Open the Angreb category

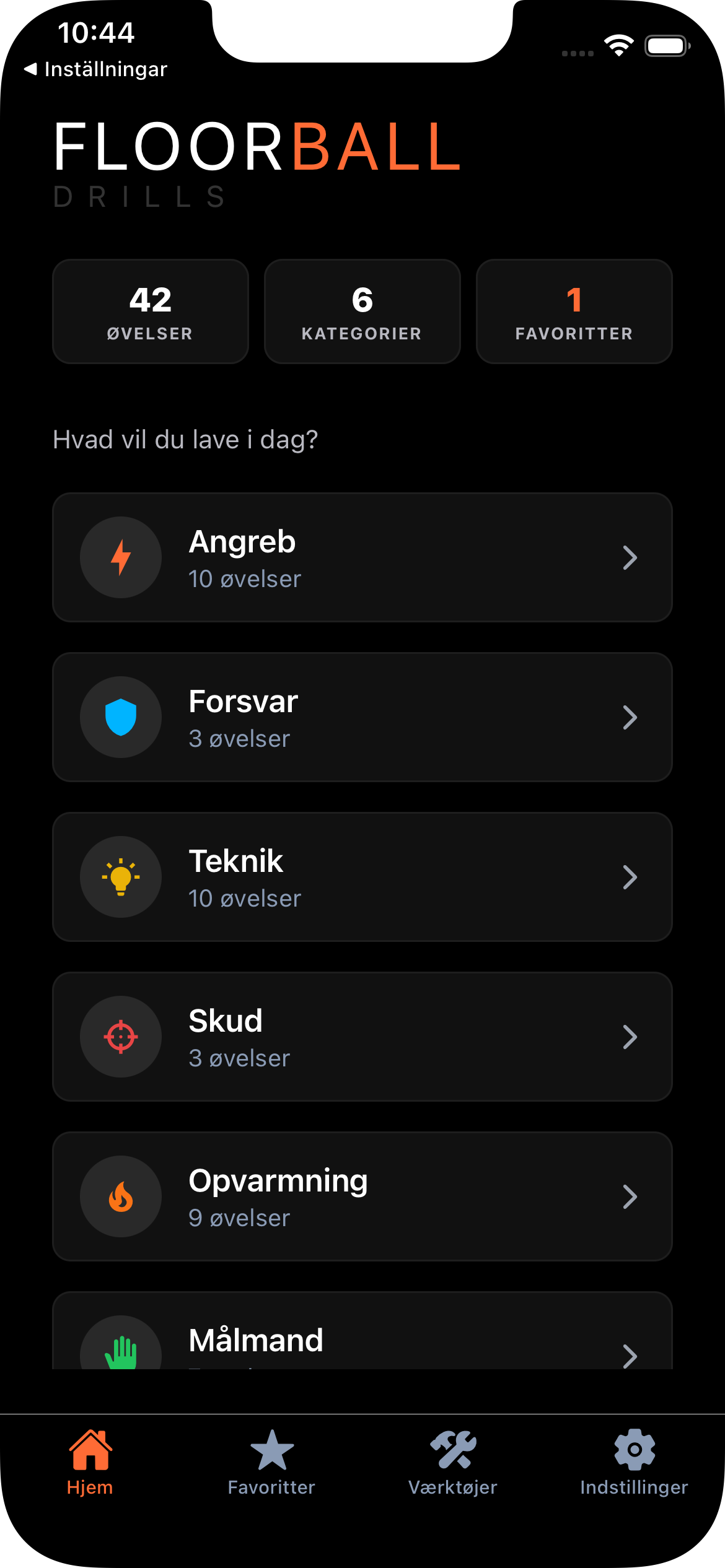click(362, 557)
